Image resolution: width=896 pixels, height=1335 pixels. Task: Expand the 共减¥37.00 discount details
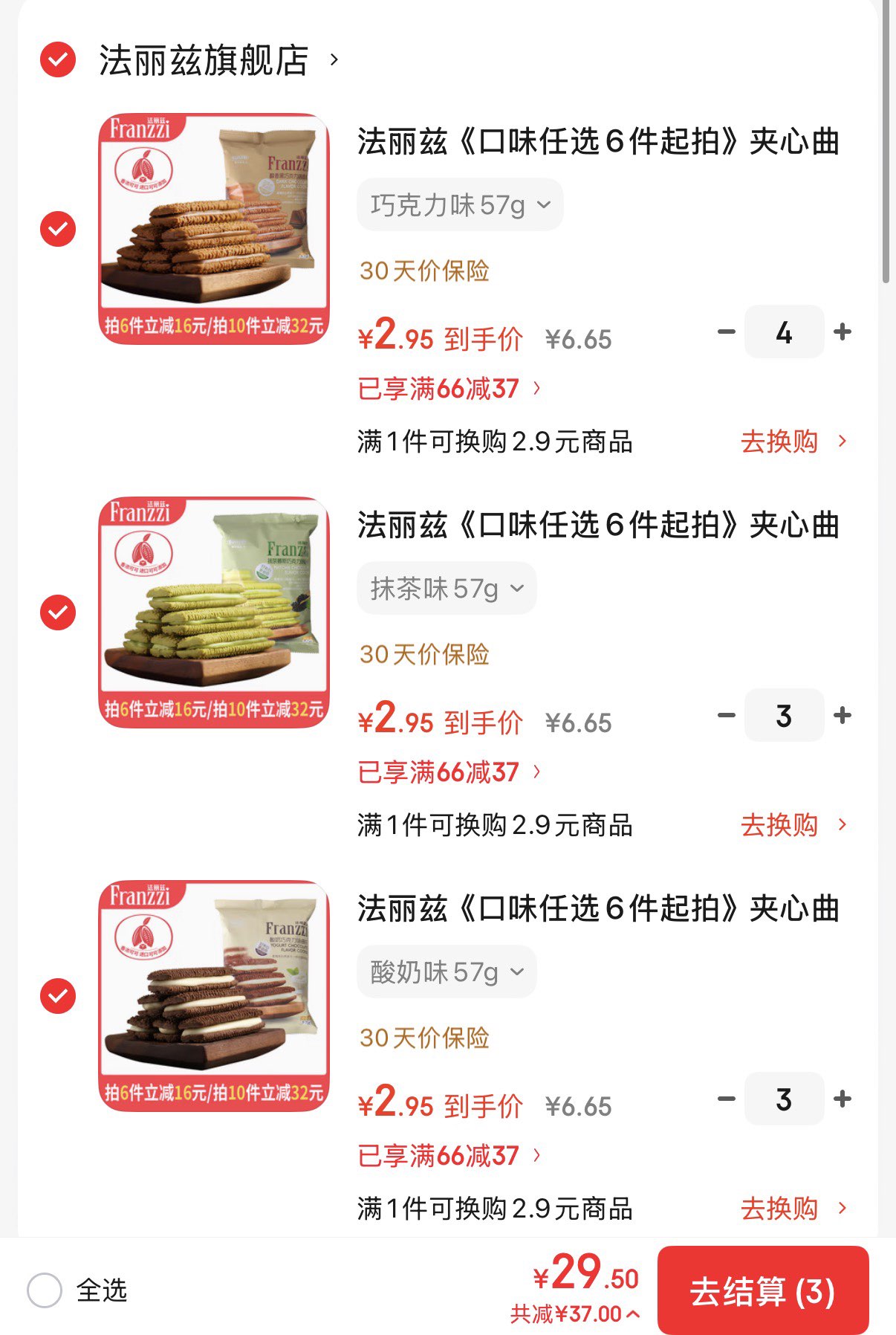click(574, 1314)
